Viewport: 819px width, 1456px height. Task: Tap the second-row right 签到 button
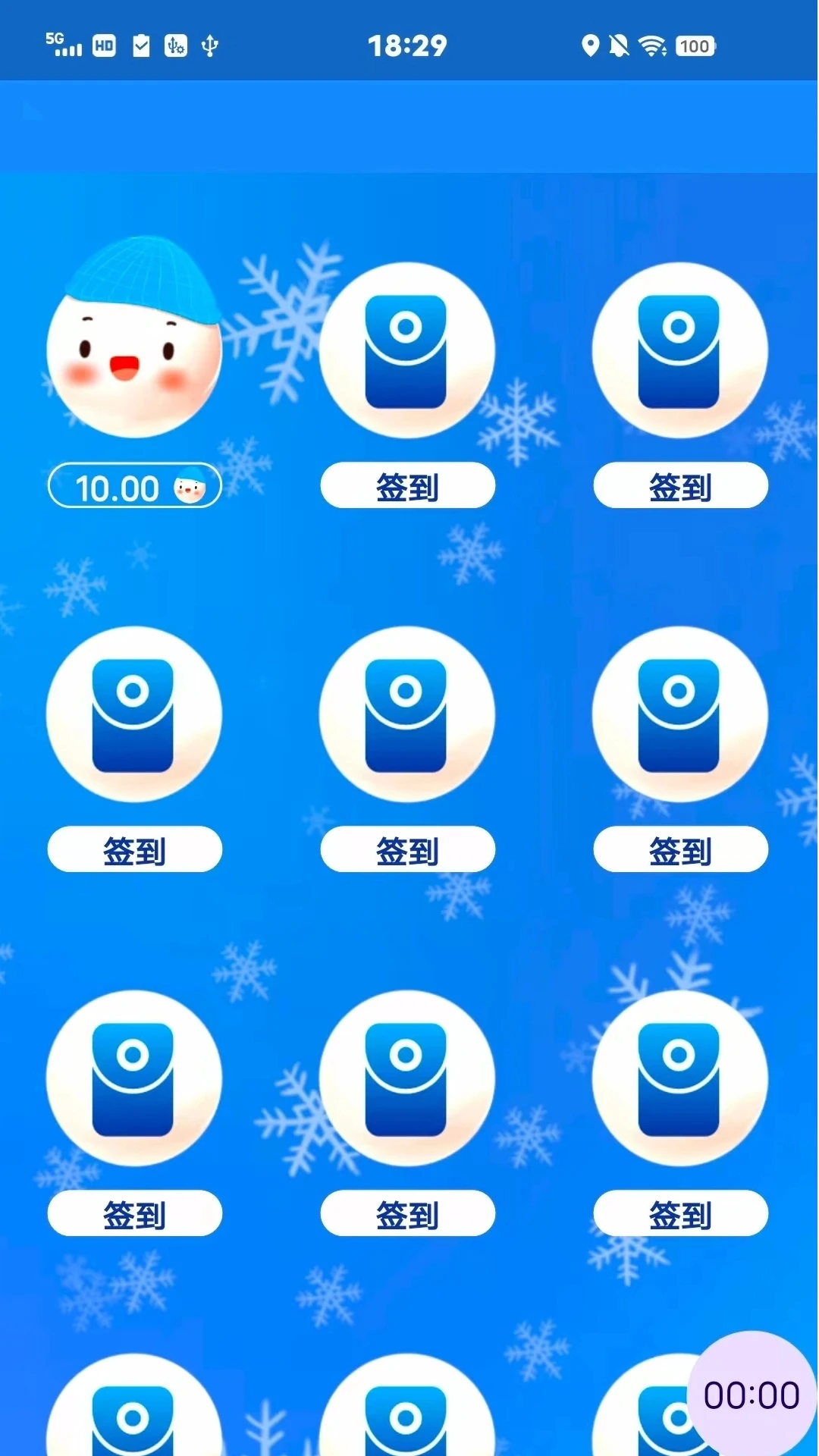click(x=680, y=849)
